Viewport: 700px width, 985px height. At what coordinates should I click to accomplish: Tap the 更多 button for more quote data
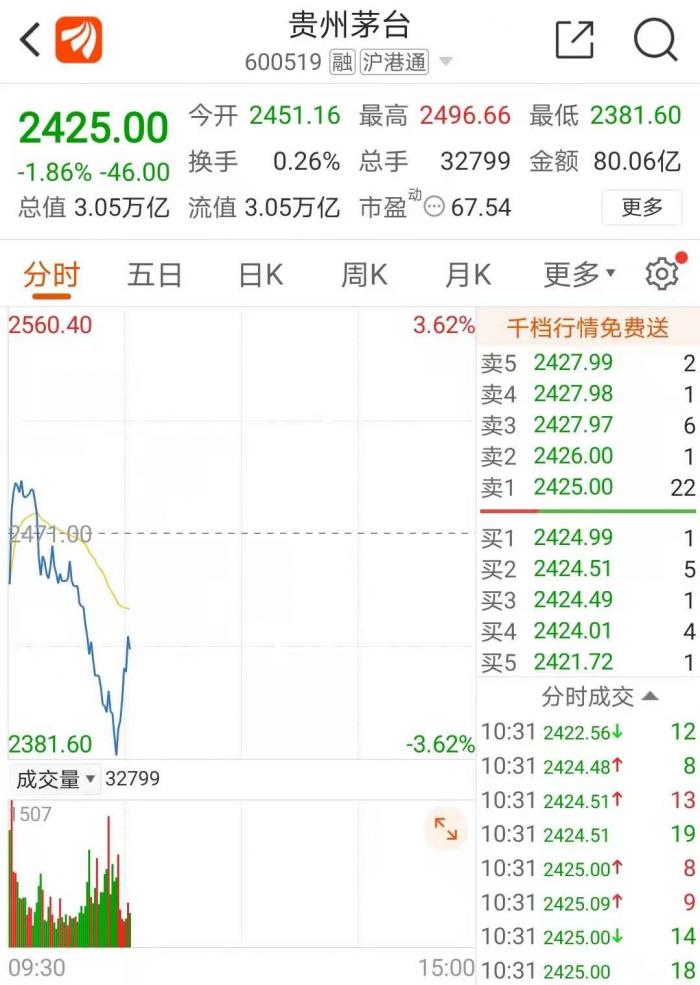(642, 207)
